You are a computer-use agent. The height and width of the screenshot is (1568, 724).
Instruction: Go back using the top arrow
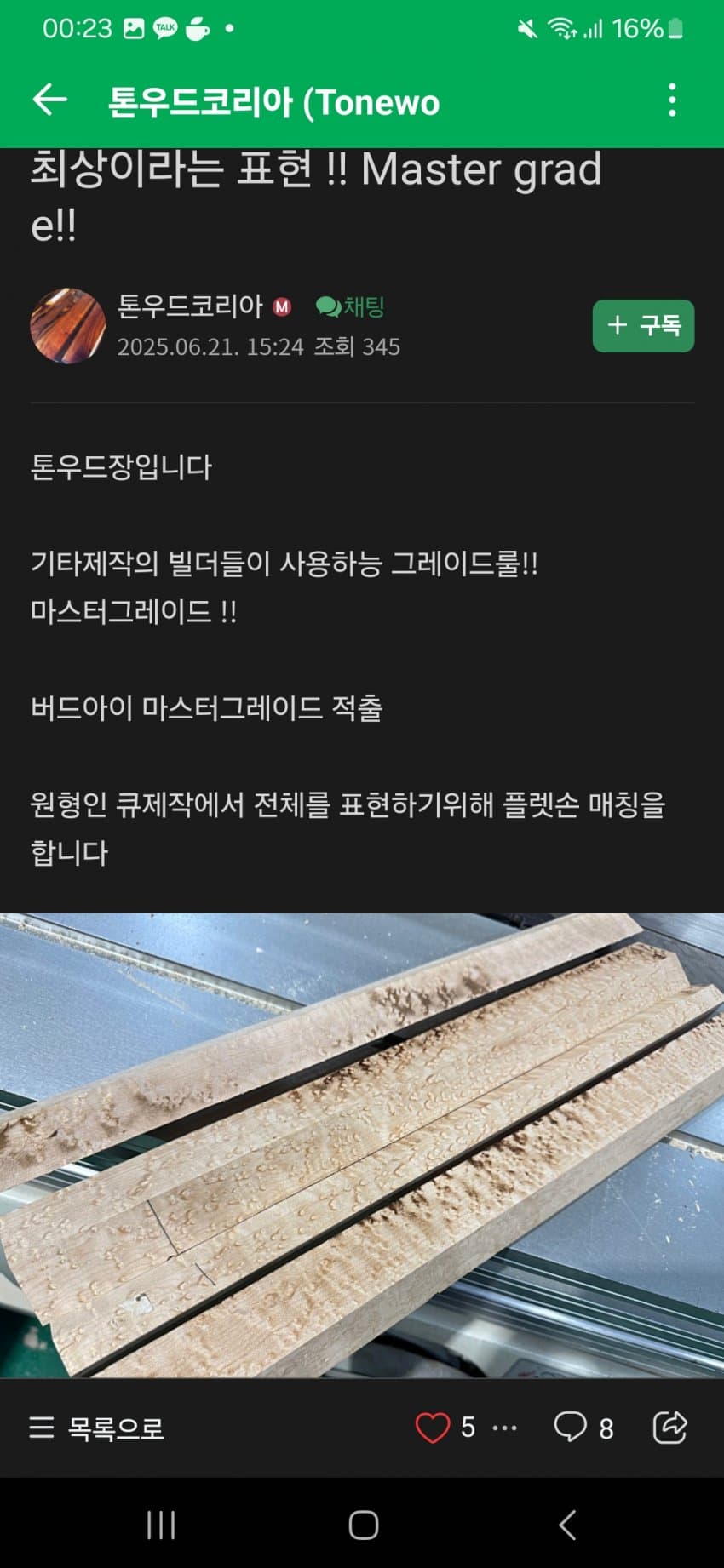pos(49,100)
